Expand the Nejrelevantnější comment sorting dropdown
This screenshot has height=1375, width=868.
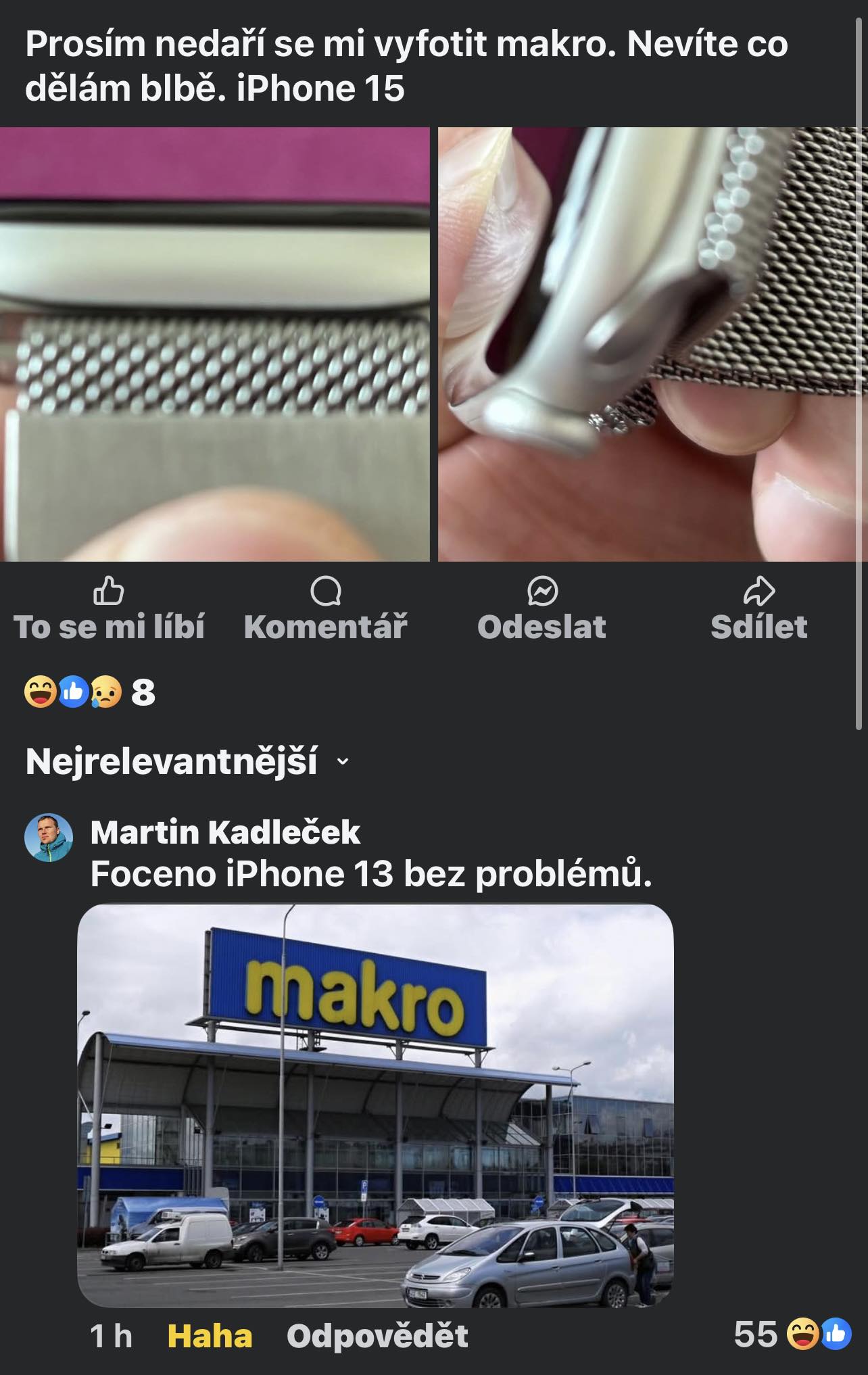coord(187,762)
